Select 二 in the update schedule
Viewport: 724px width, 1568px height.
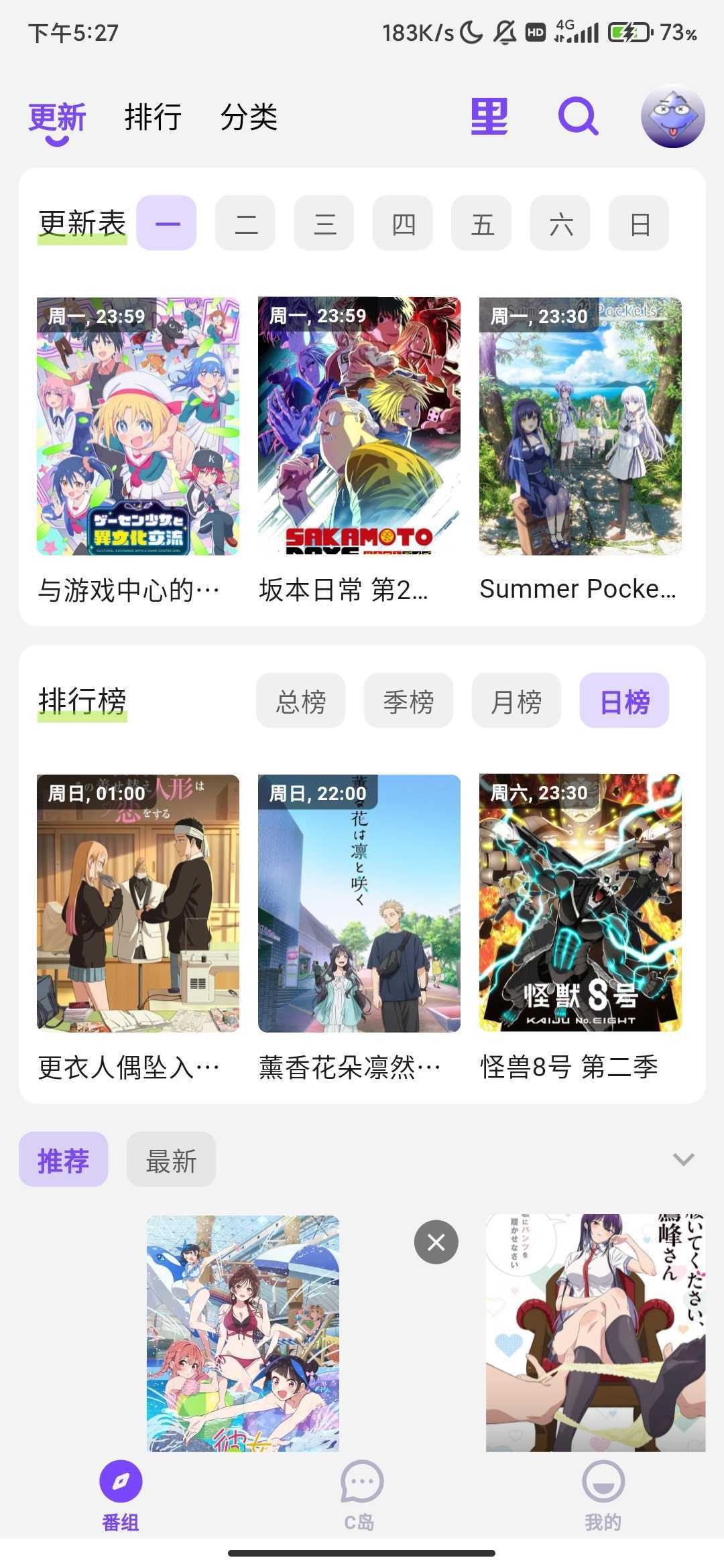[x=245, y=223]
